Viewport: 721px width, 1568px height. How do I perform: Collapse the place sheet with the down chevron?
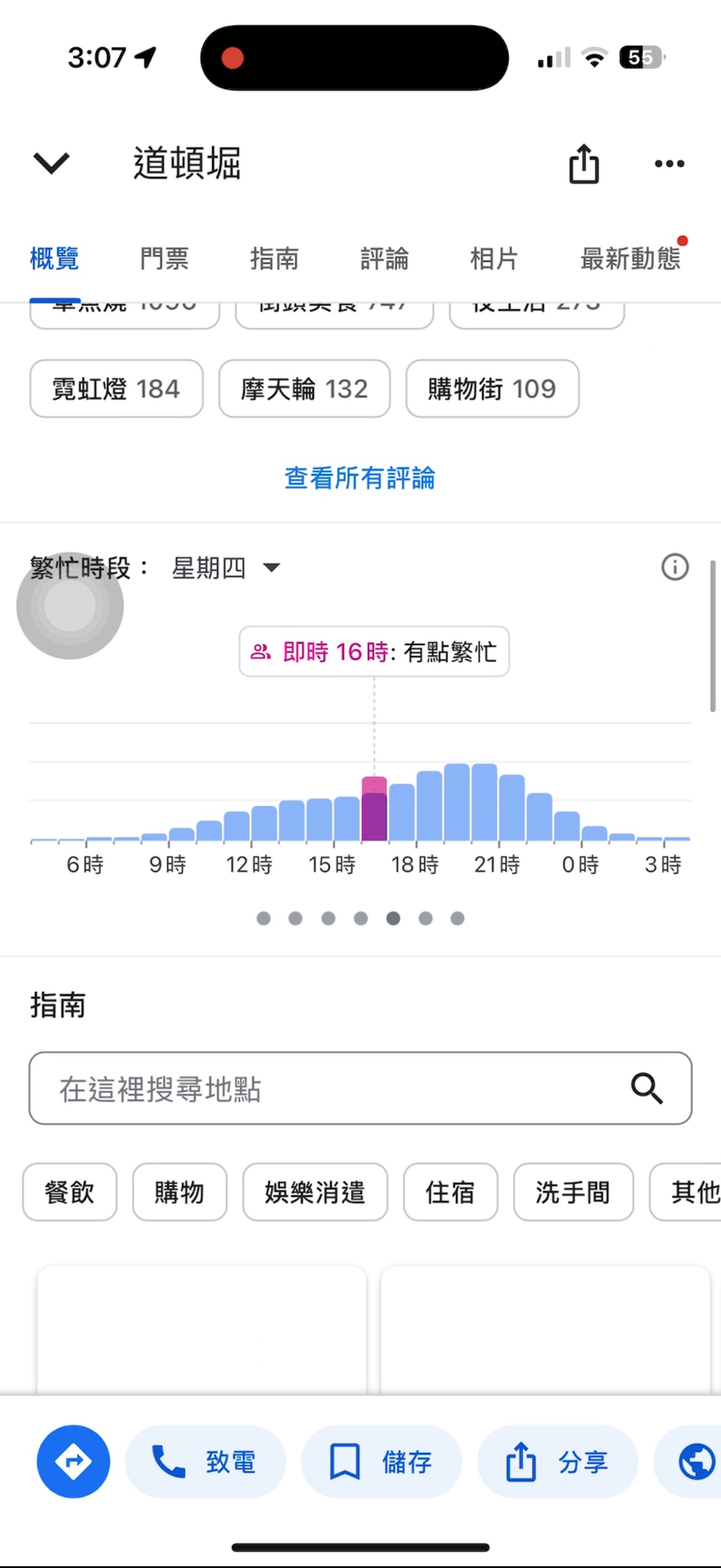click(x=52, y=164)
